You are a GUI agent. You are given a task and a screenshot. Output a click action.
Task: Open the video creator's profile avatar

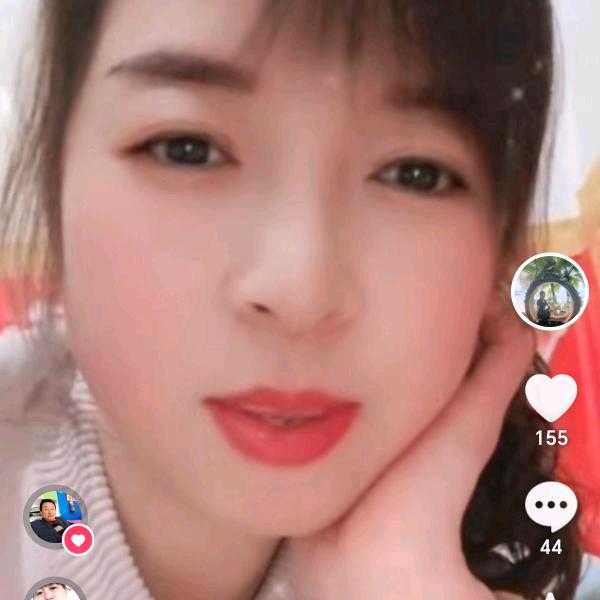point(549,291)
